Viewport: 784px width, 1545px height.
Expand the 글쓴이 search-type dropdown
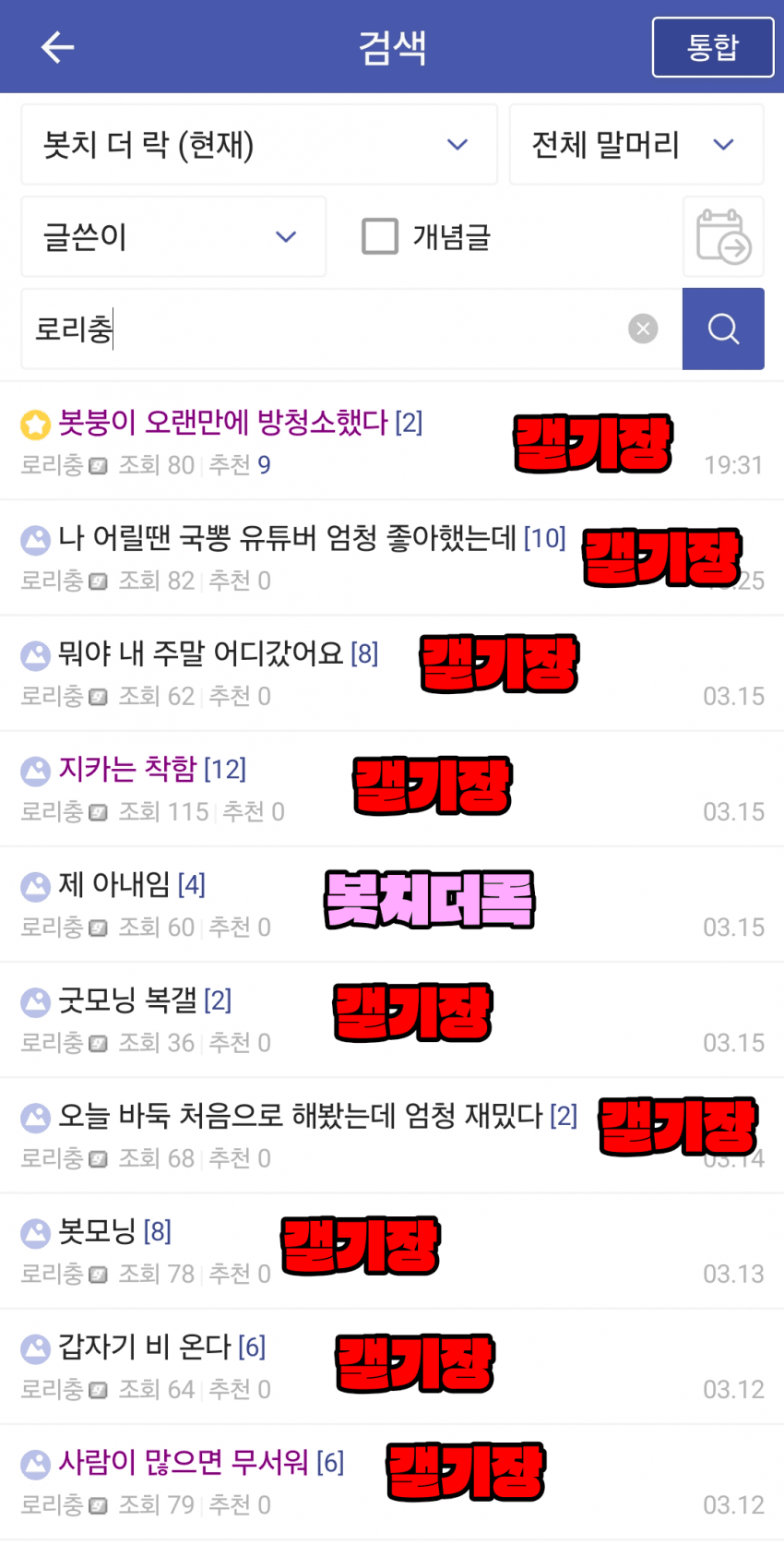tap(173, 237)
